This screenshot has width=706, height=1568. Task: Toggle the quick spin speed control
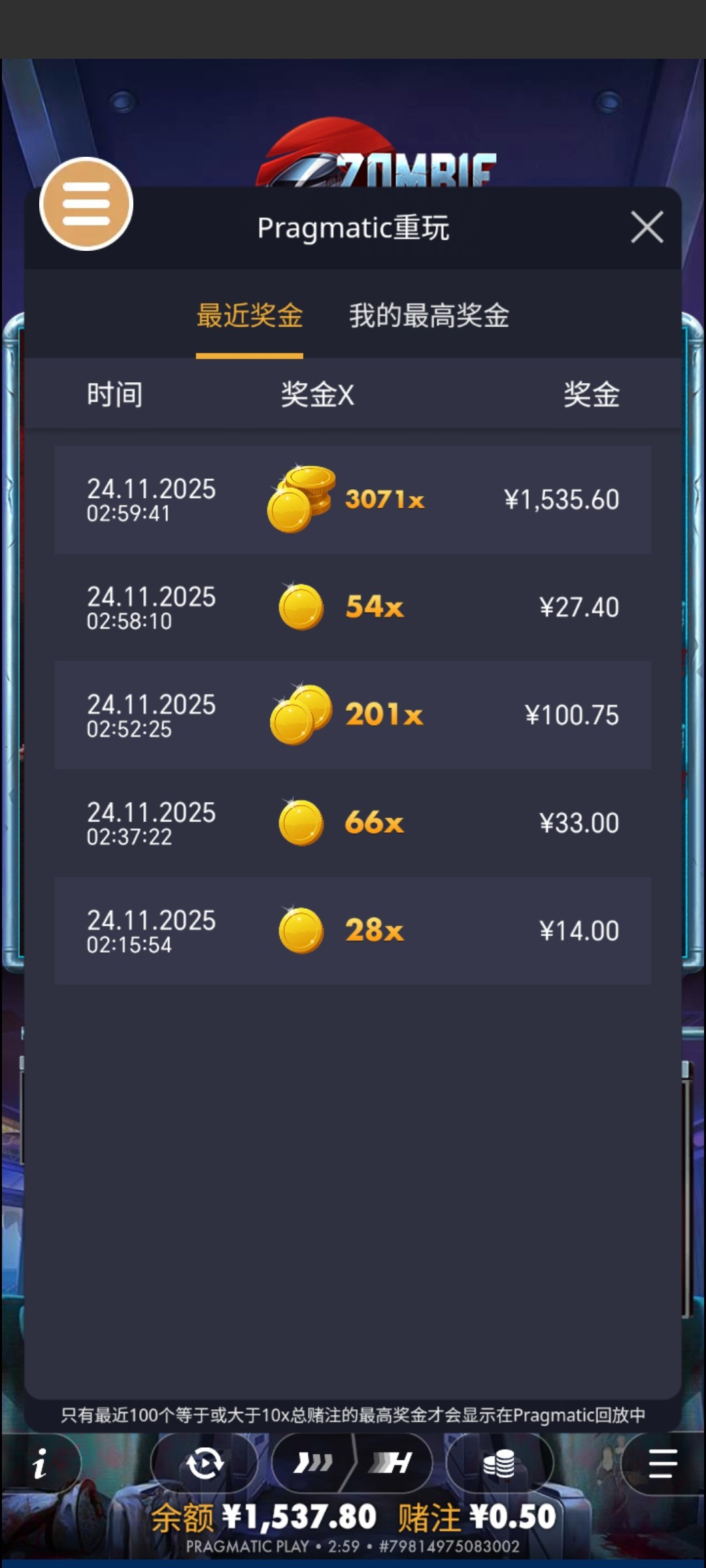pyautogui.click(x=353, y=1463)
